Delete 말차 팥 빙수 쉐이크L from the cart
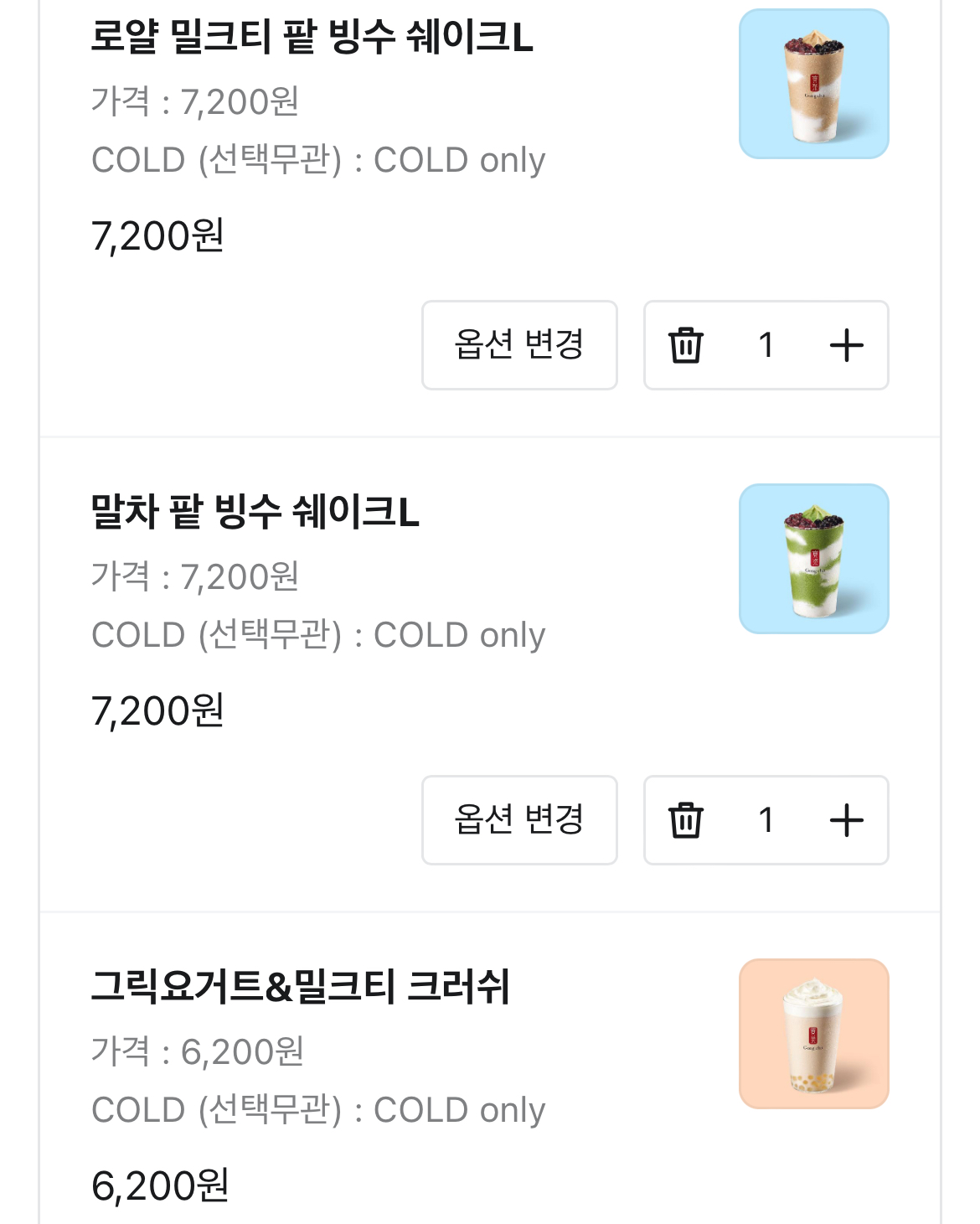This screenshot has width=980, height=1224. coord(685,820)
